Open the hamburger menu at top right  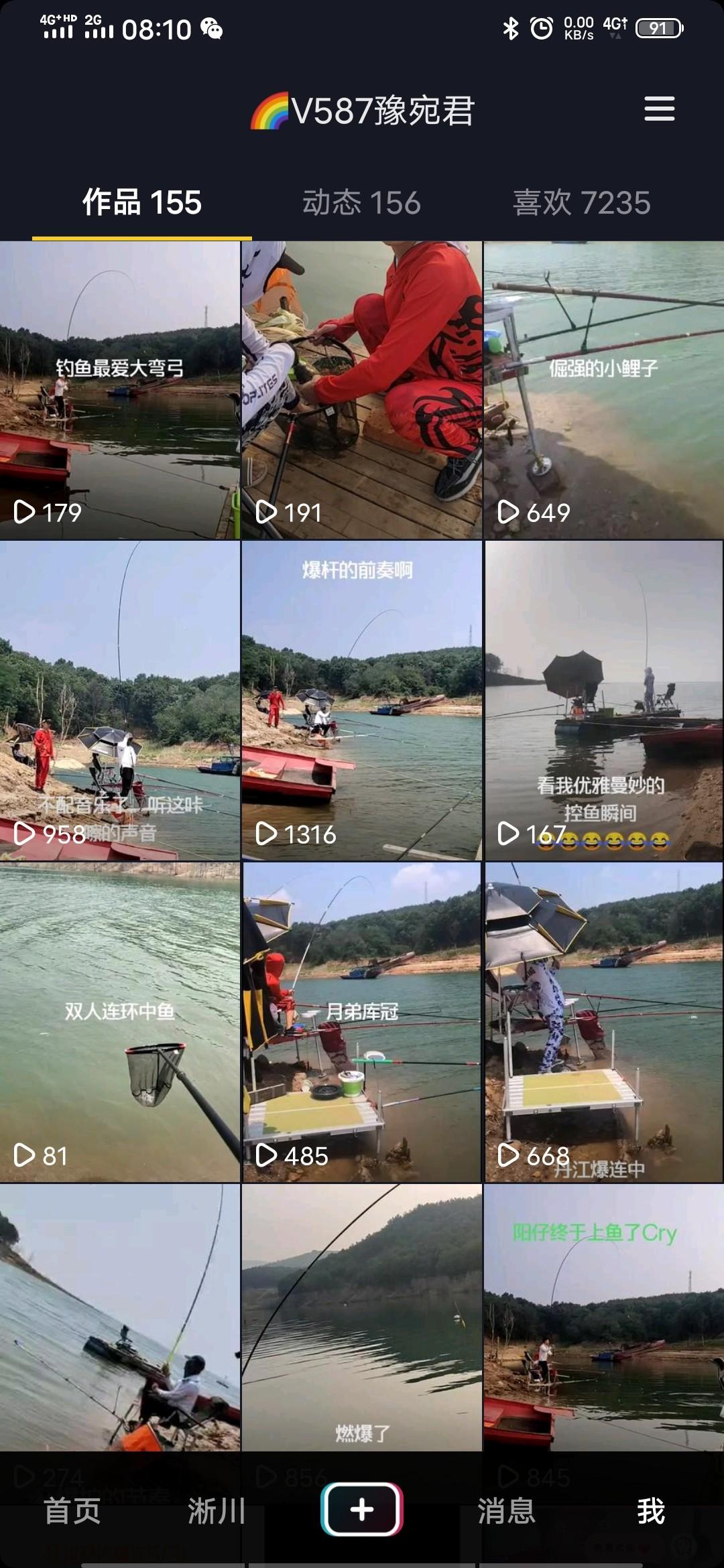point(659,109)
